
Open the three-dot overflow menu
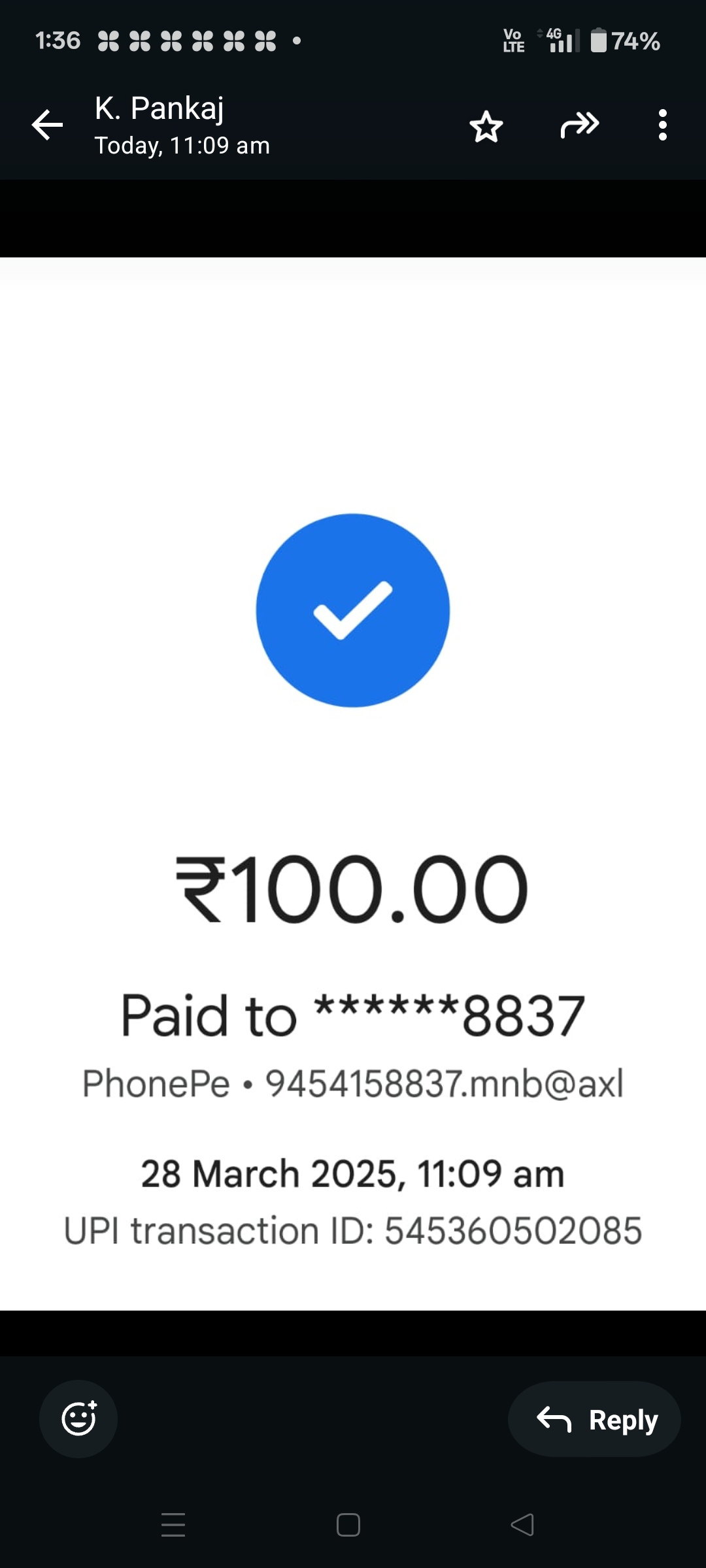[x=662, y=125]
